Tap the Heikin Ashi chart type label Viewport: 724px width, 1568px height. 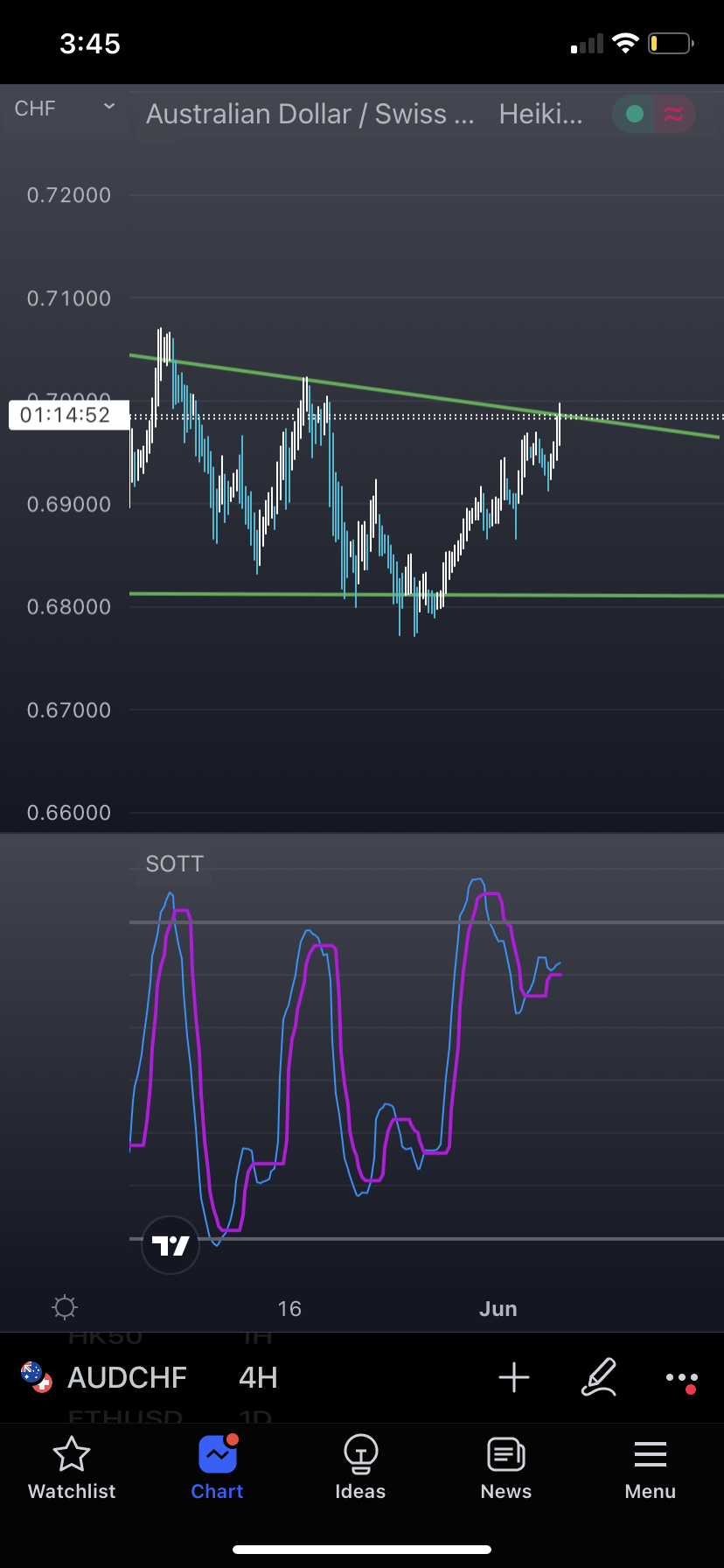click(540, 114)
